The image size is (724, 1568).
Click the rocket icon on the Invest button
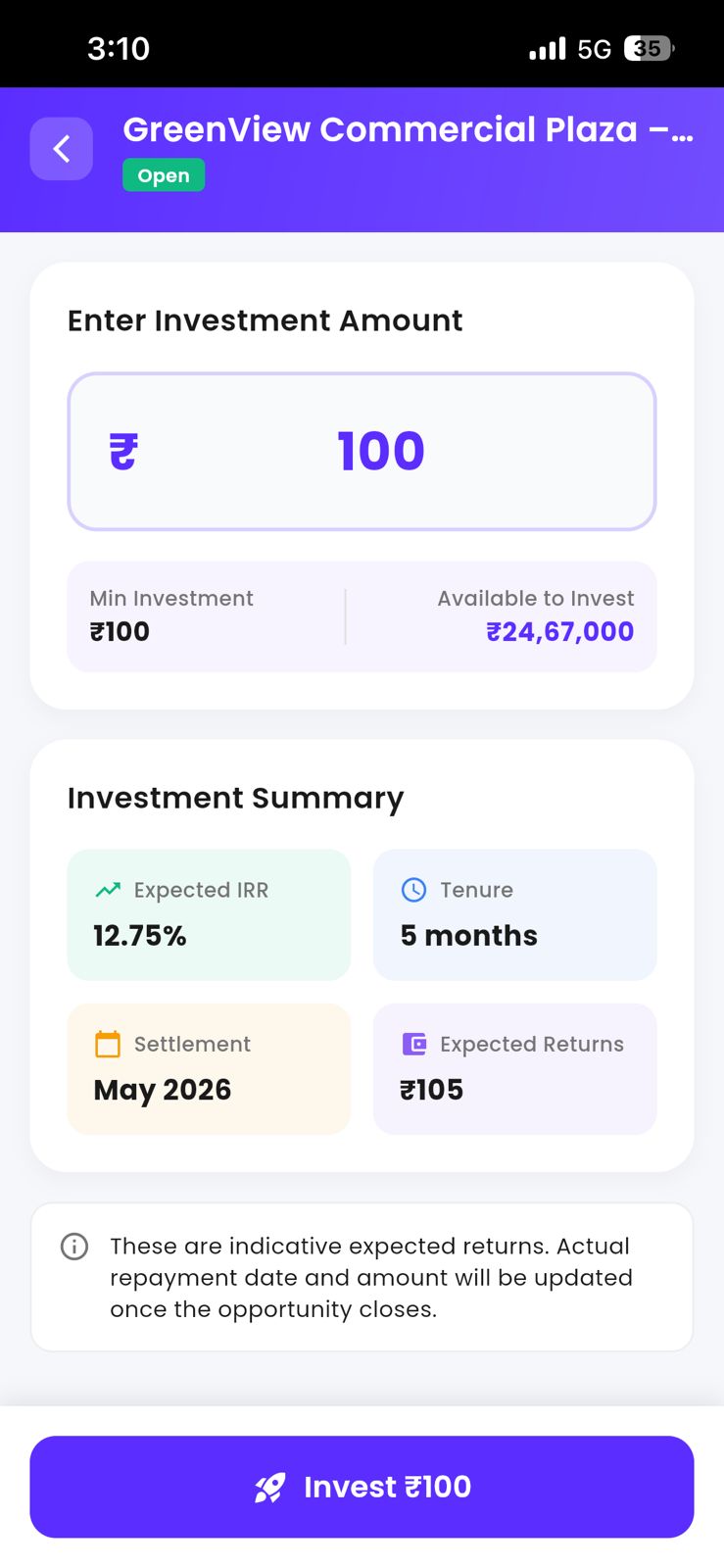click(x=270, y=1486)
